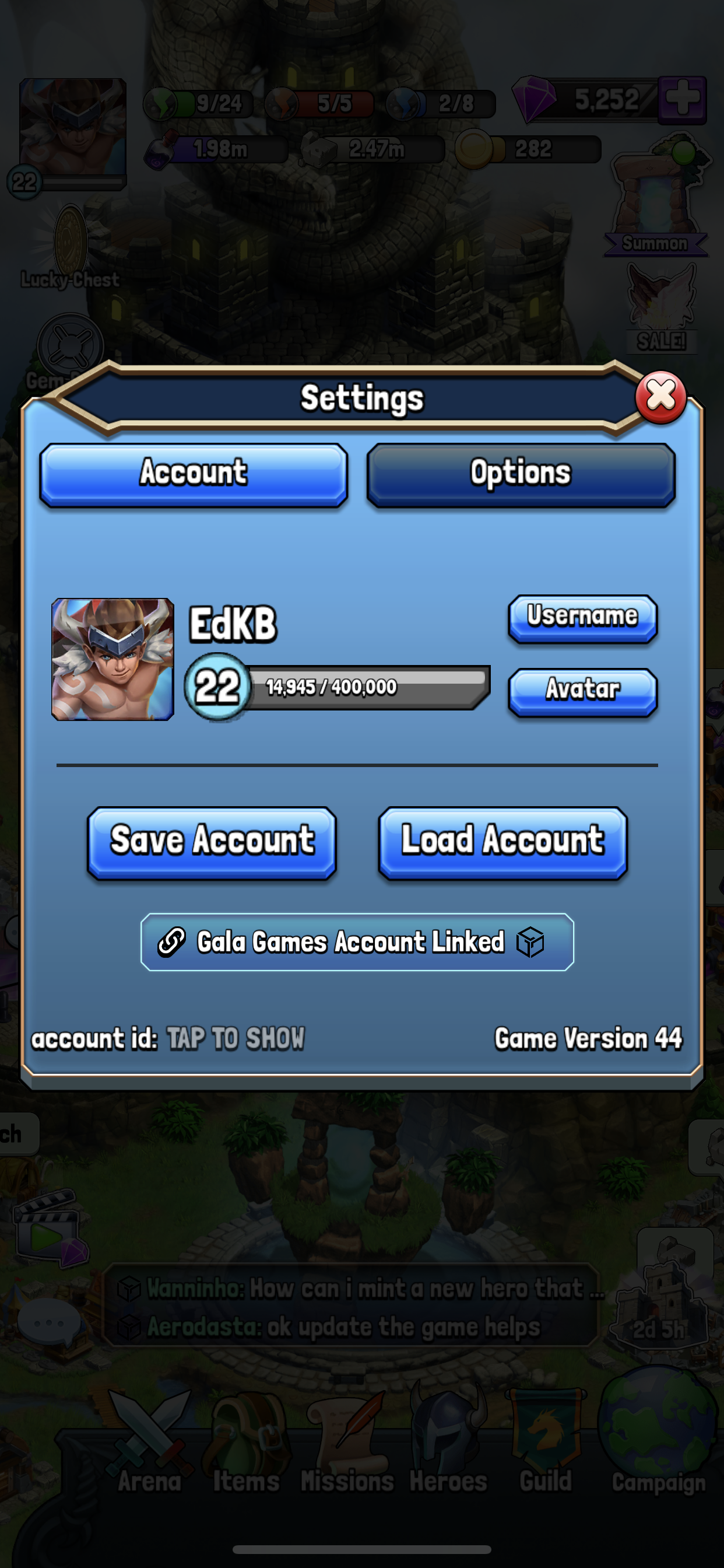Open Gala Games Account Linked
The width and height of the screenshot is (724, 1568).
pos(357,942)
